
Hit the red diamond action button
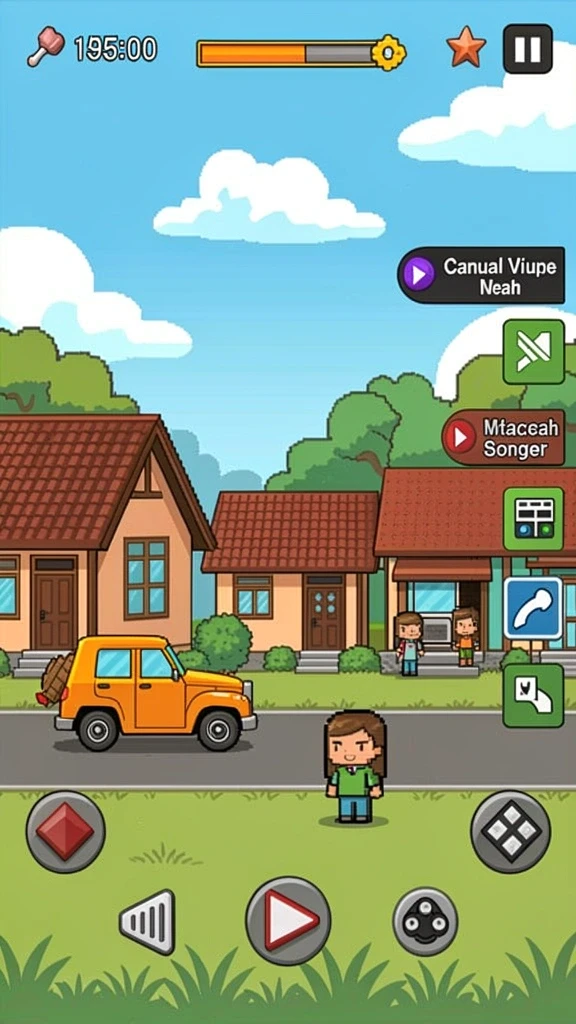(x=65, y=831)
